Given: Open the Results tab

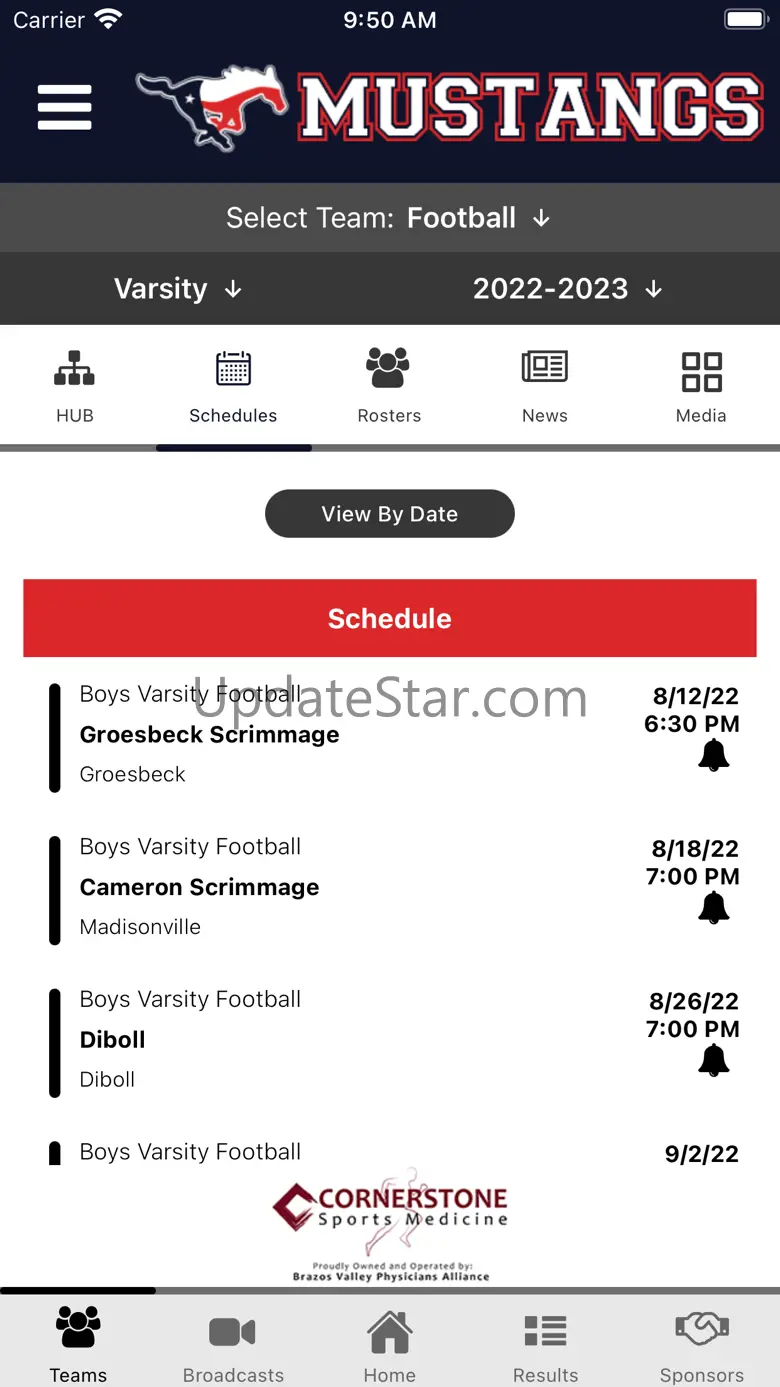Looking at the screenshot, I should (x=545, y=1346).
